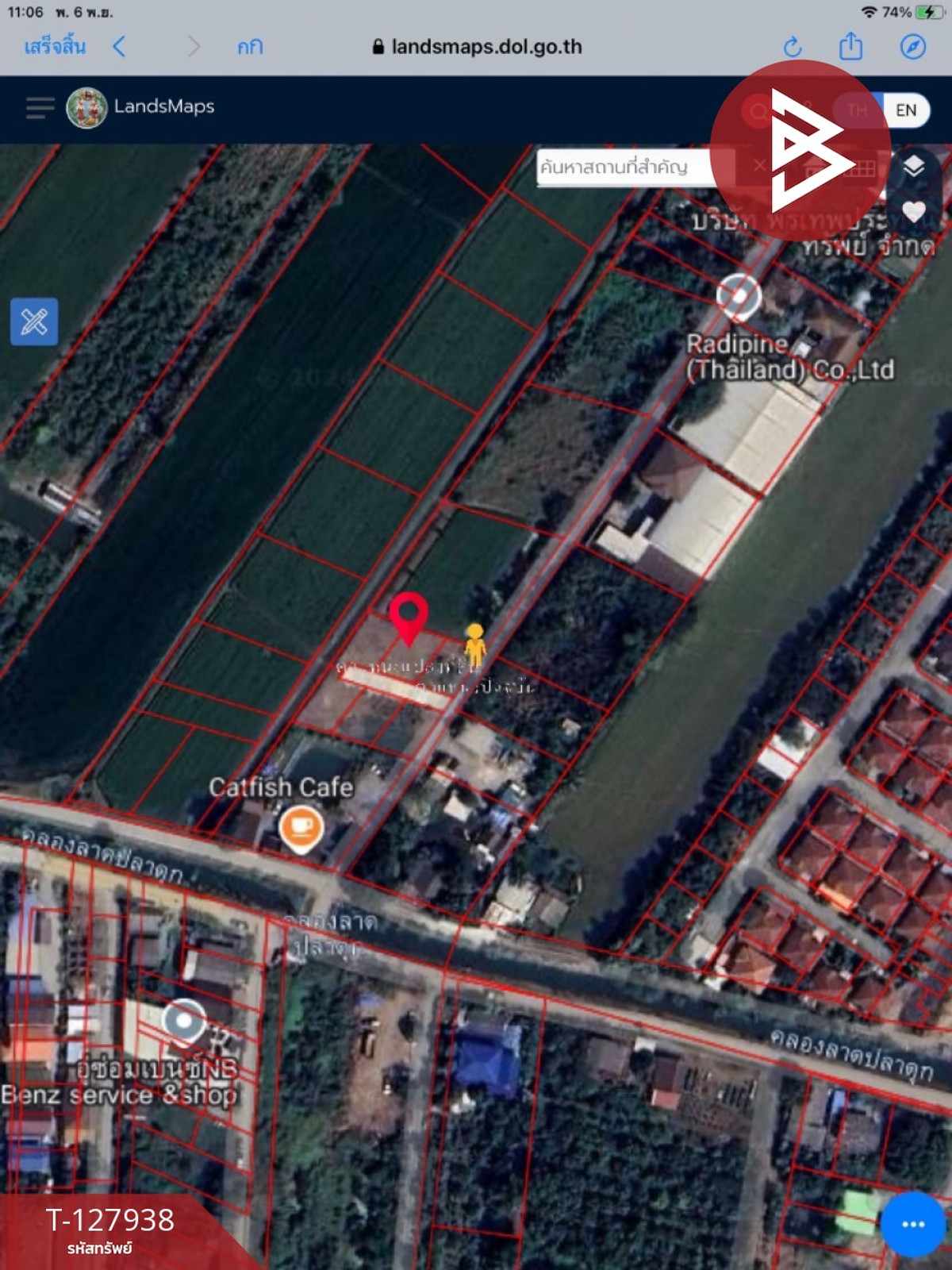
Task: Switch the language to EN
Action: (906, 110)
